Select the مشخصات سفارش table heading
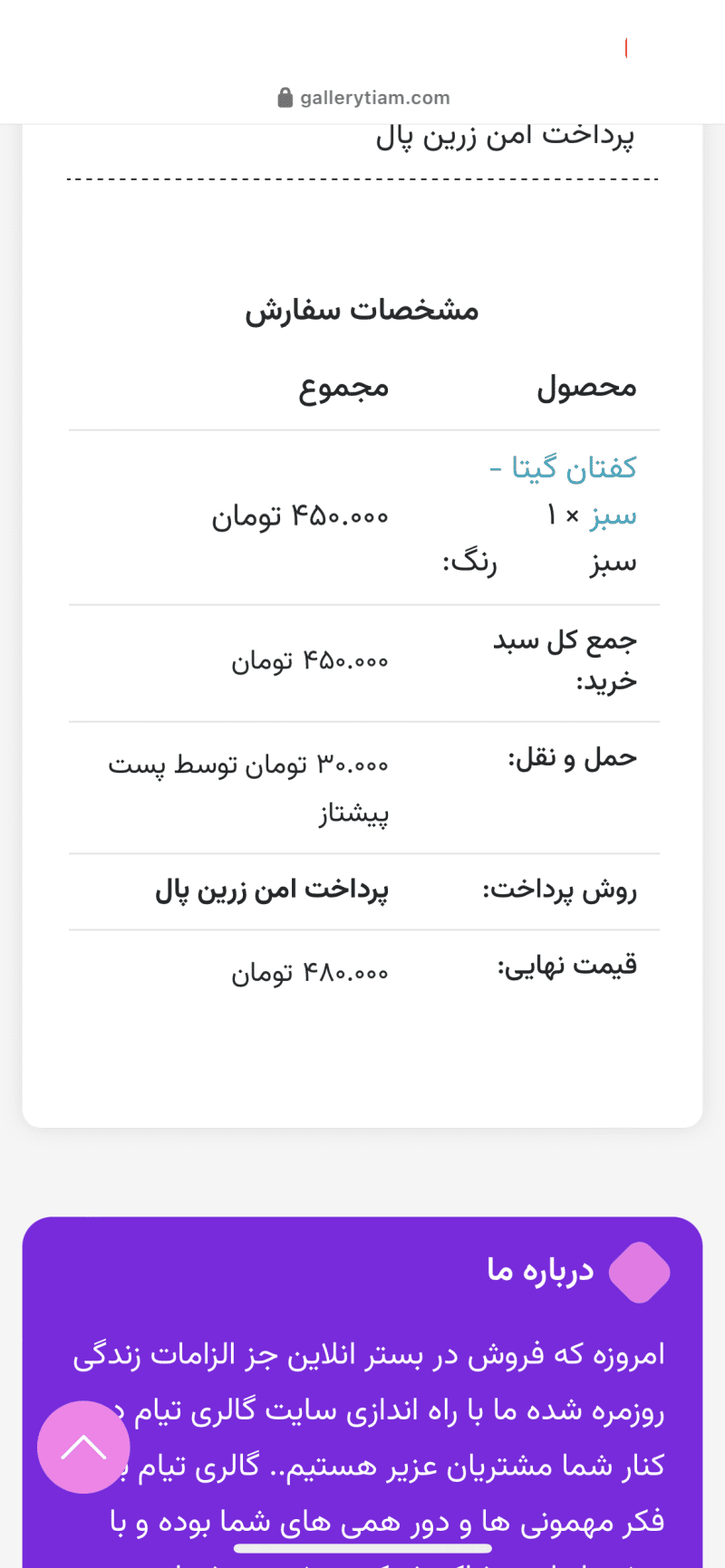Viewport: 725px width, 1568px height. click(362, 309)
